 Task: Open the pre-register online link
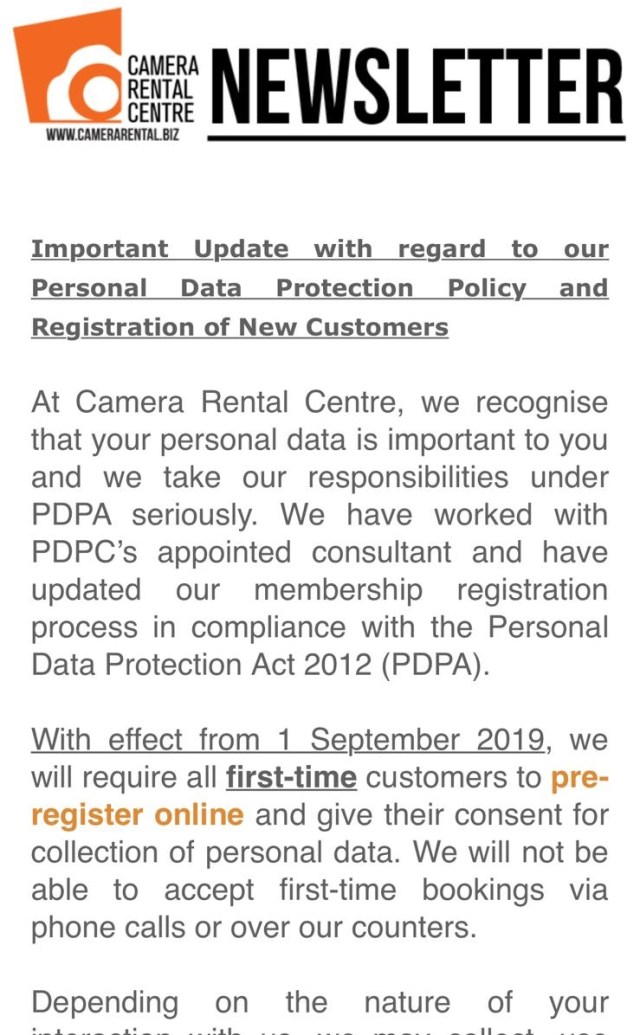click(137, 815)
